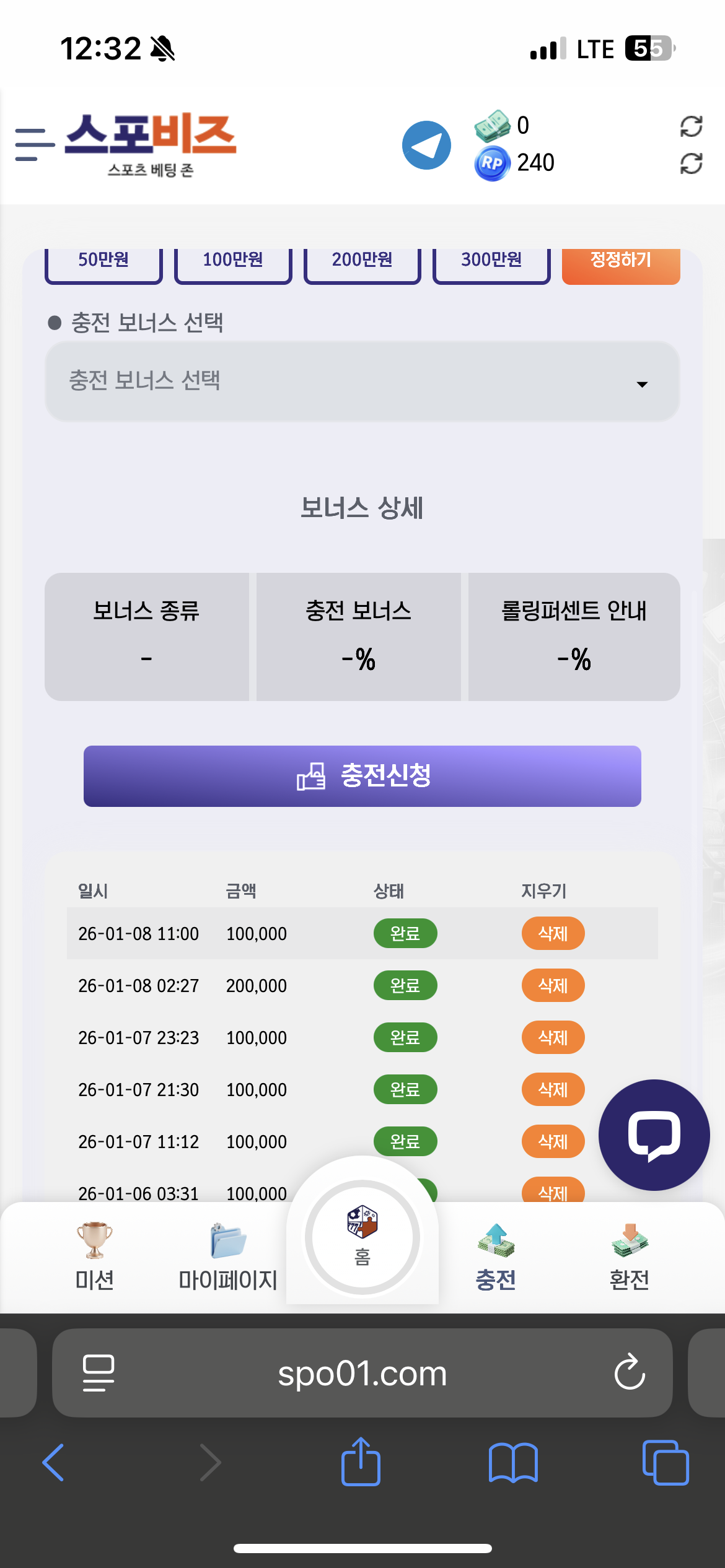Screen dimensions: 725x1568
Task: Expand the 충전 보너스 선택 dropdown
Action: (x=362, y=381)
